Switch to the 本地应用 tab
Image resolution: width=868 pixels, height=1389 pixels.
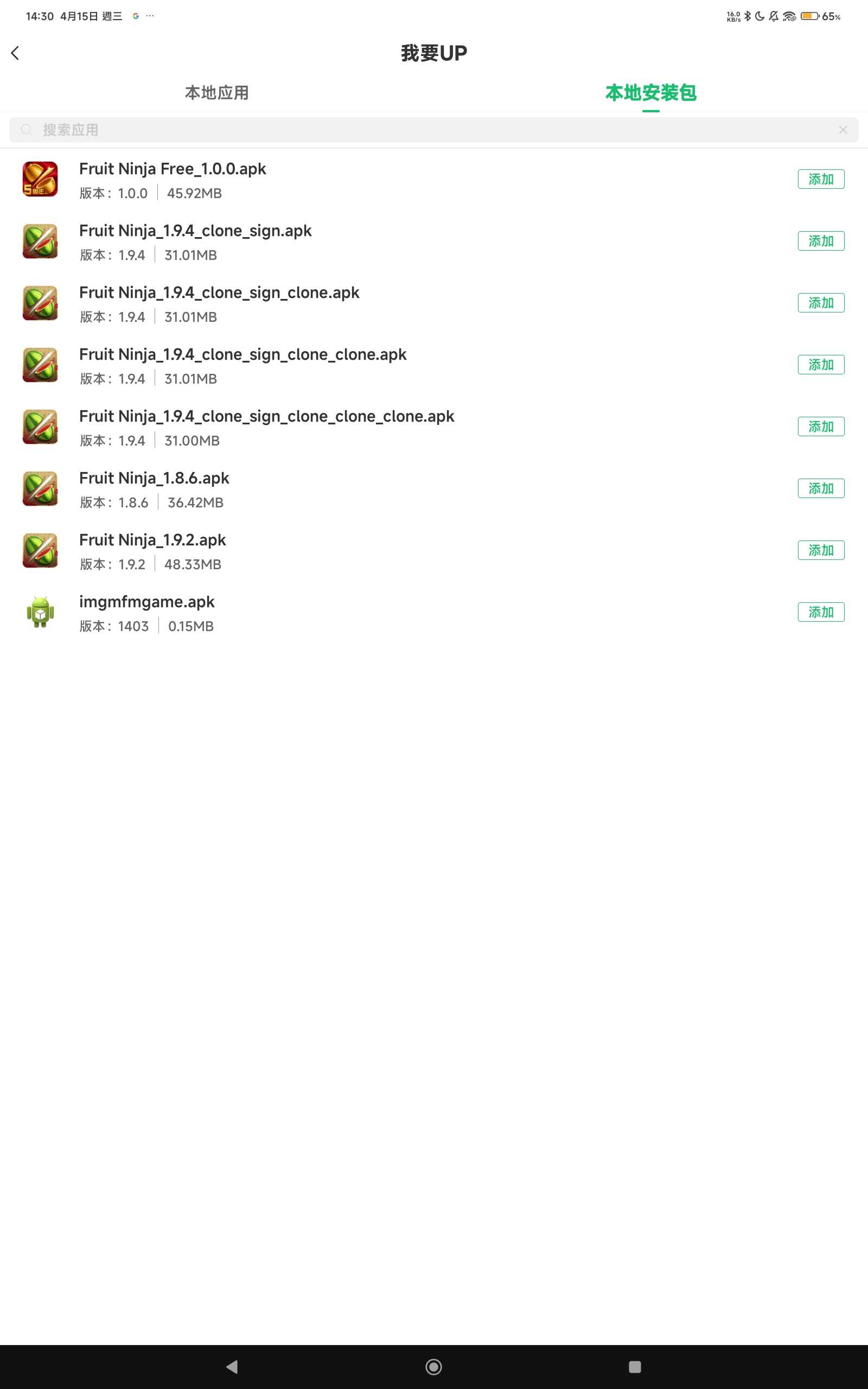point(216,92)
